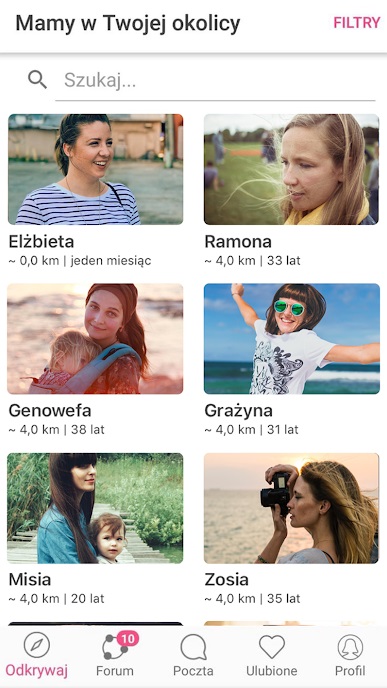Open the Profil tab
The width and height of the screenshot is (387, 688).
pyautogui.click(x=350, y=655)
